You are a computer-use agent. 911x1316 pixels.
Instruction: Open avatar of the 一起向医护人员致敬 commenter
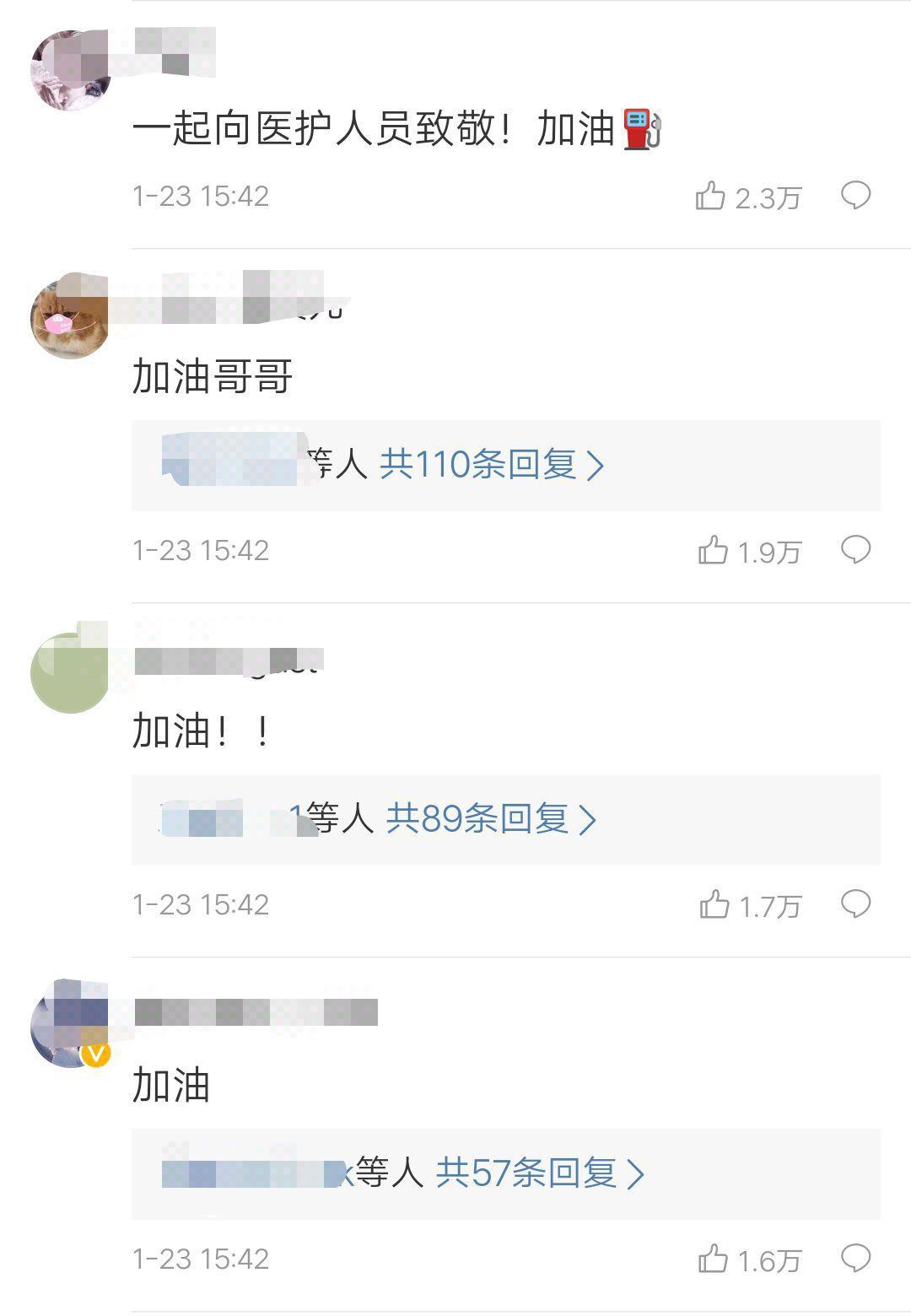click(x=70, y=72)
